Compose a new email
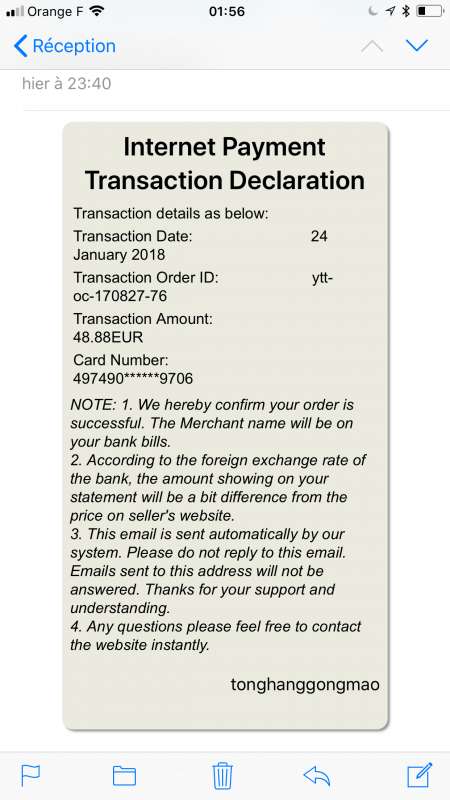This screenshot has height=800, width=450. point(419,775)
